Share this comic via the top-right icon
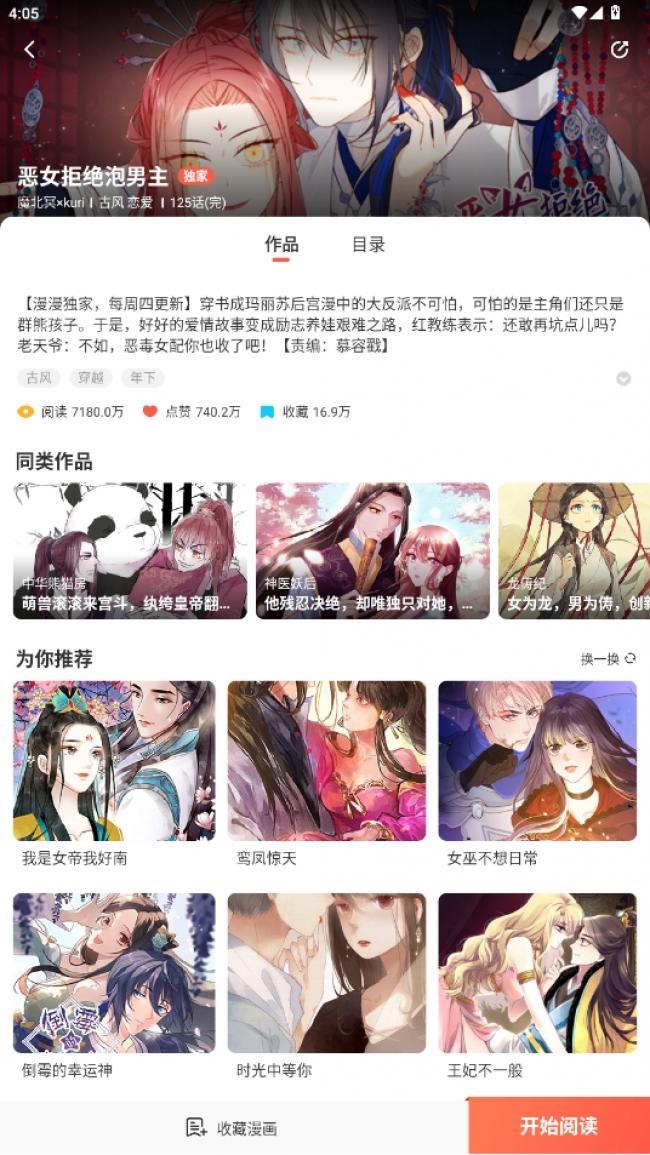 [x=620, y=49]
